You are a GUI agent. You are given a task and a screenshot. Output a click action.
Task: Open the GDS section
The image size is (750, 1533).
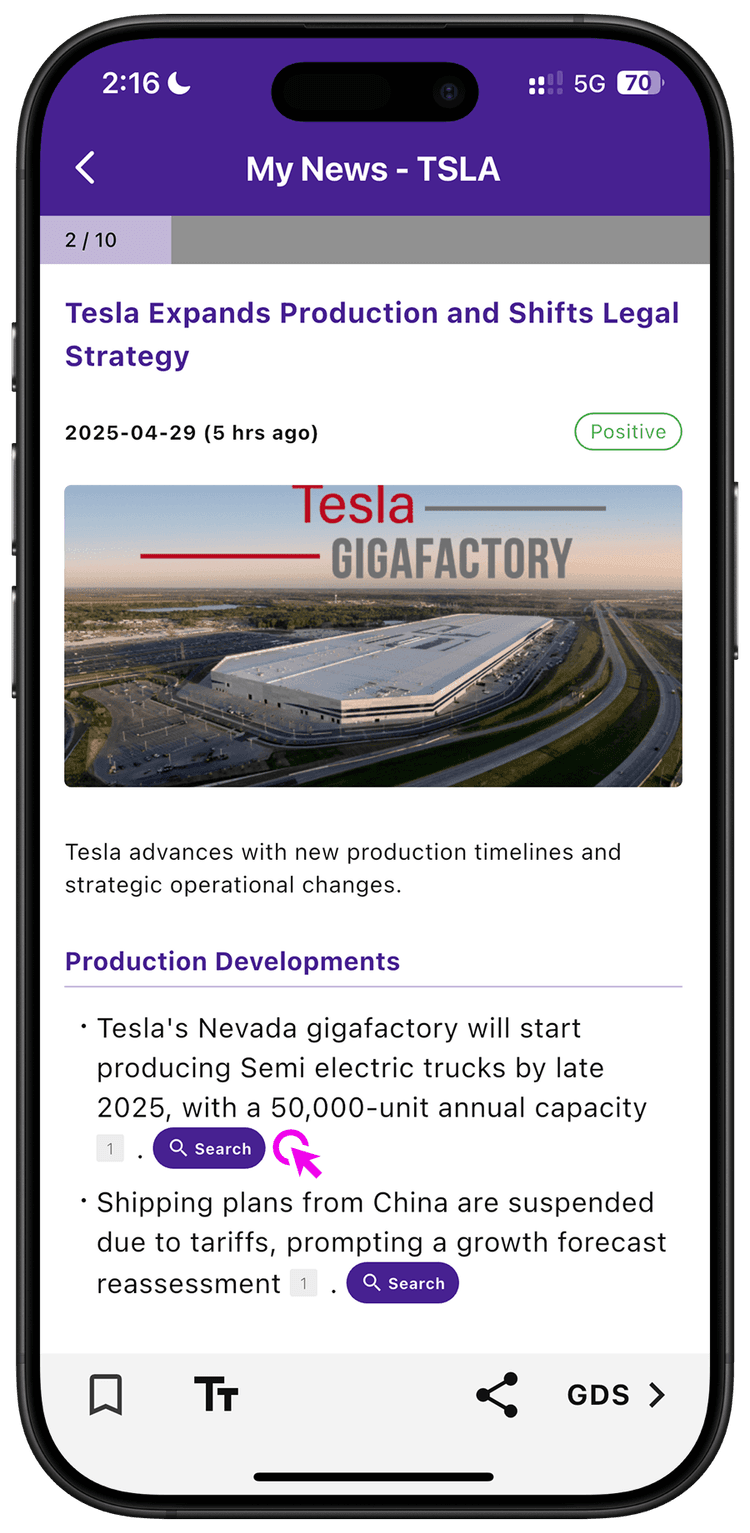point(615,1394)
